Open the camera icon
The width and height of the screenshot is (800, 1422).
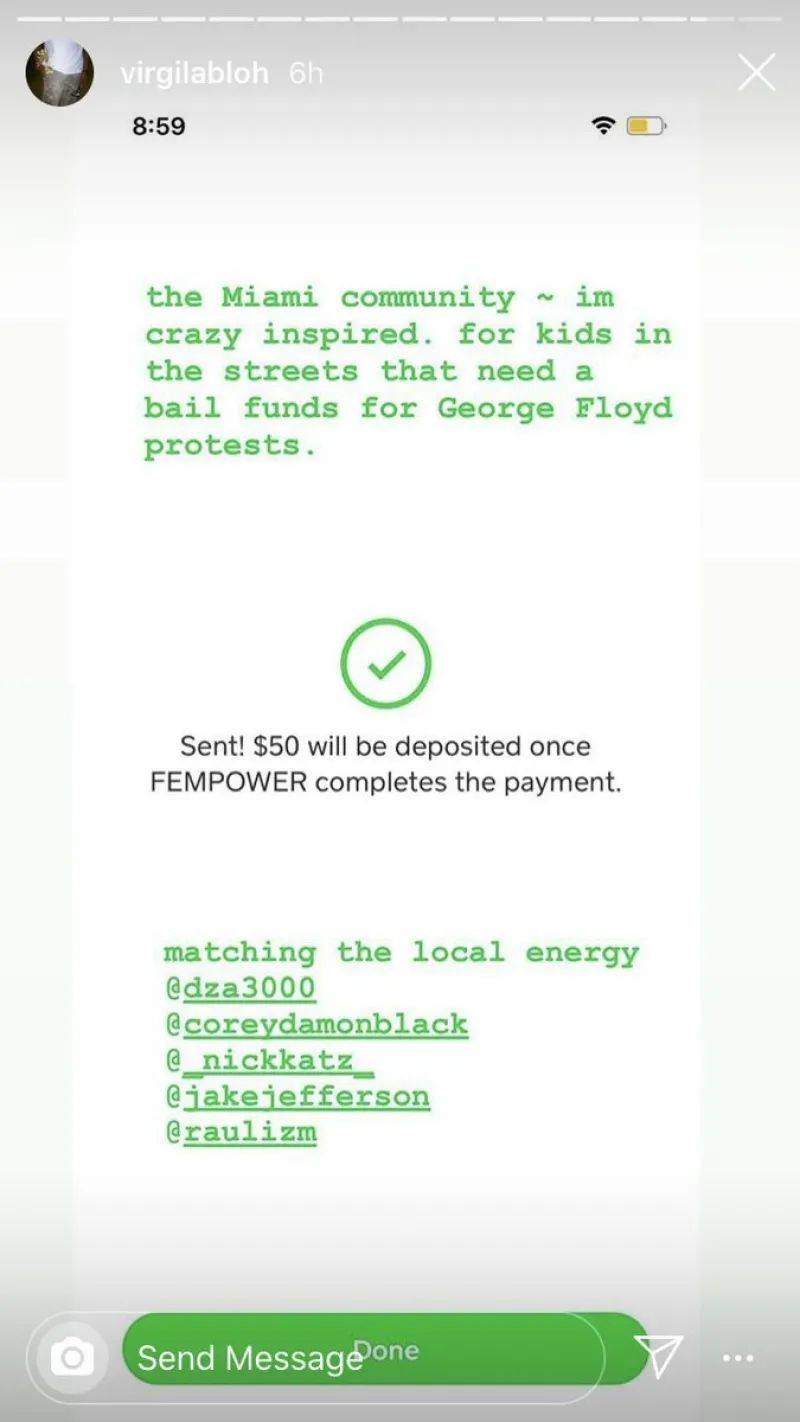[72, 1357]
